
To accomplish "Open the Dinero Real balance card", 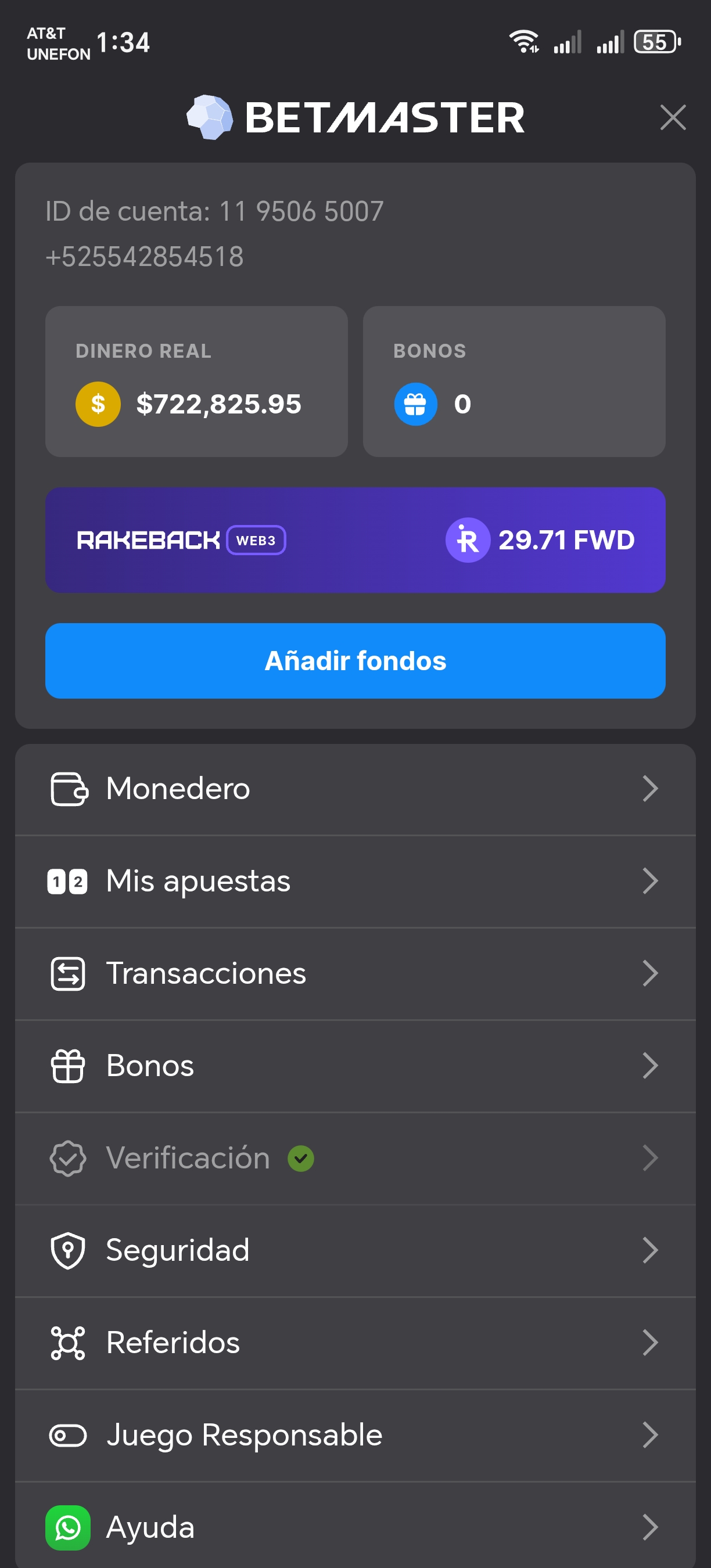I will (196, 381).
